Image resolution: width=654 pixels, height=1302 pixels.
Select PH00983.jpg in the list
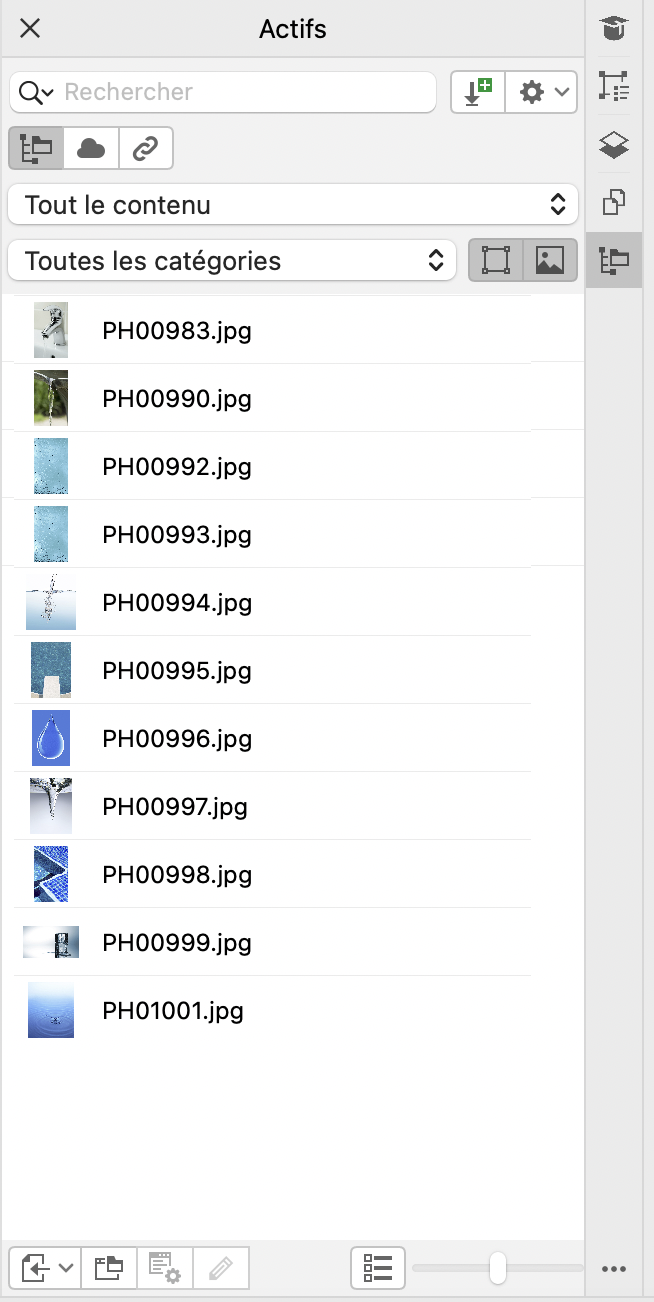coord(176,331)
